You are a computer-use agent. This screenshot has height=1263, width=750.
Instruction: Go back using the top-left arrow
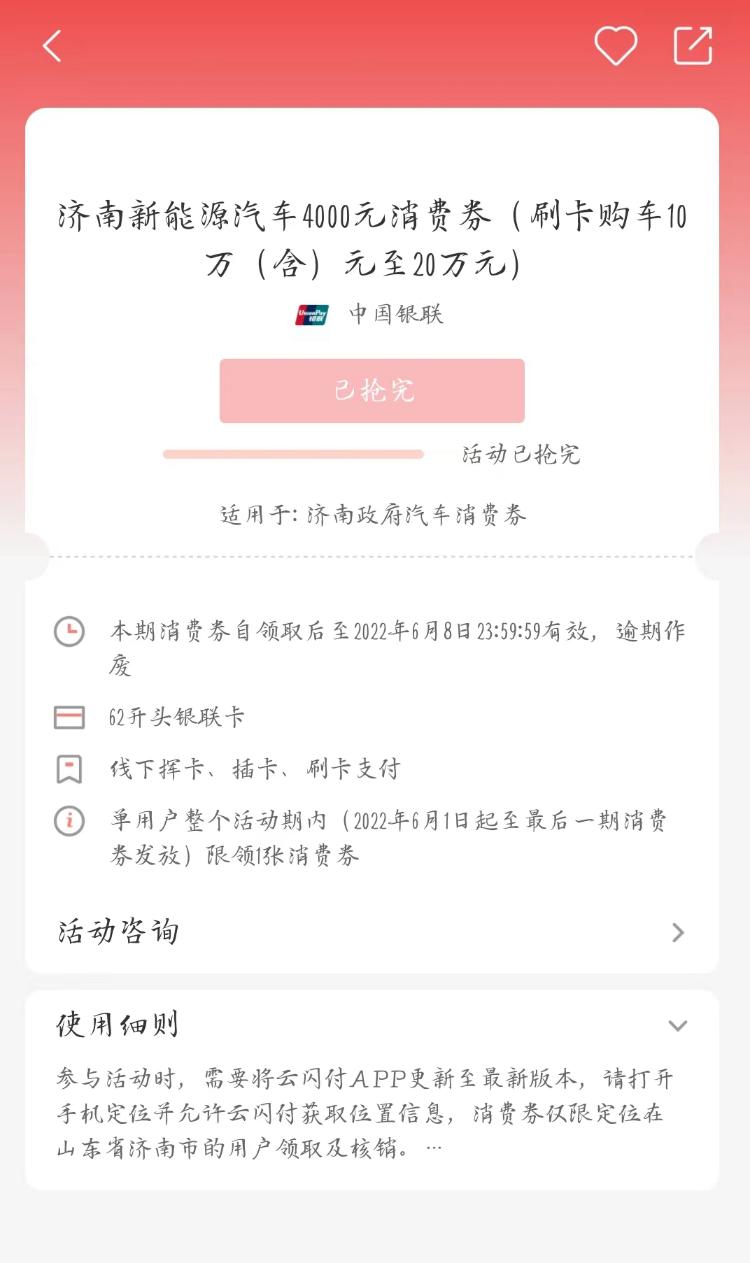pos(52,46)
